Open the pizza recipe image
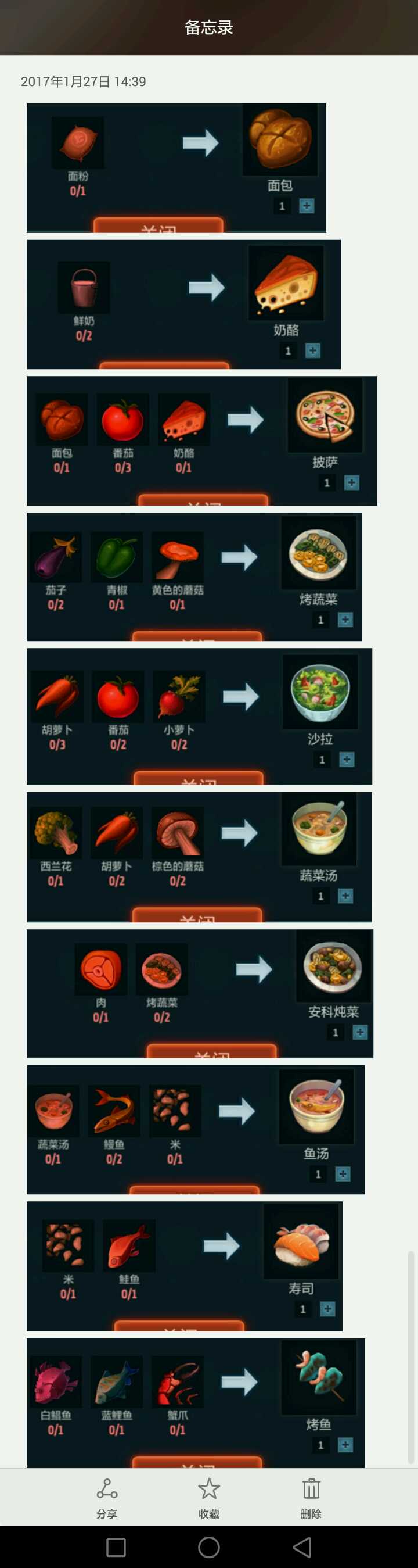The image size is (418, 1568). point(201,441)
